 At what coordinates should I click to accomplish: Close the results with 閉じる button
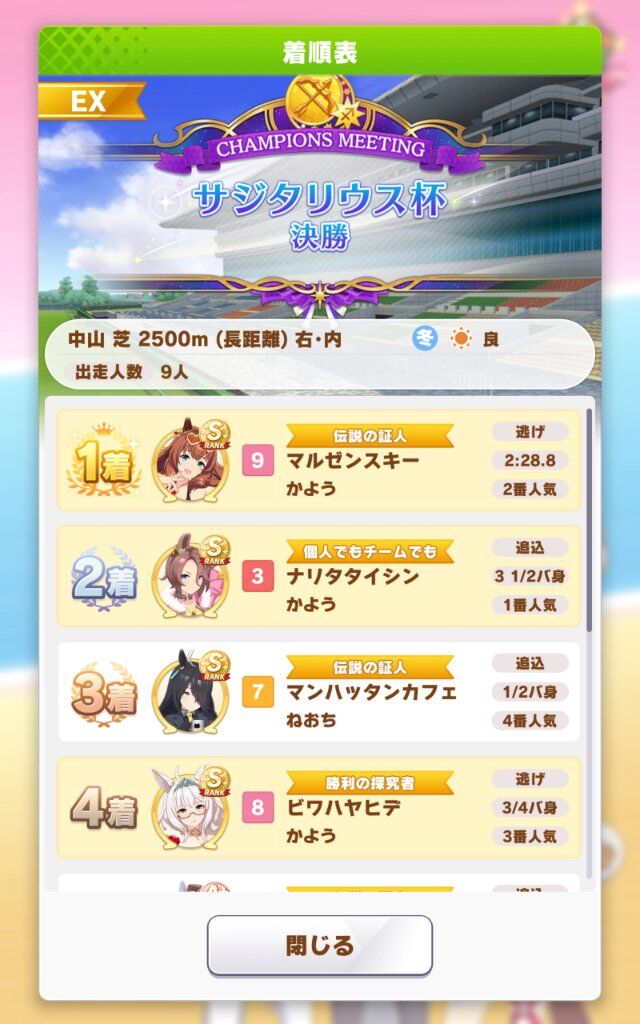[319, 945]
